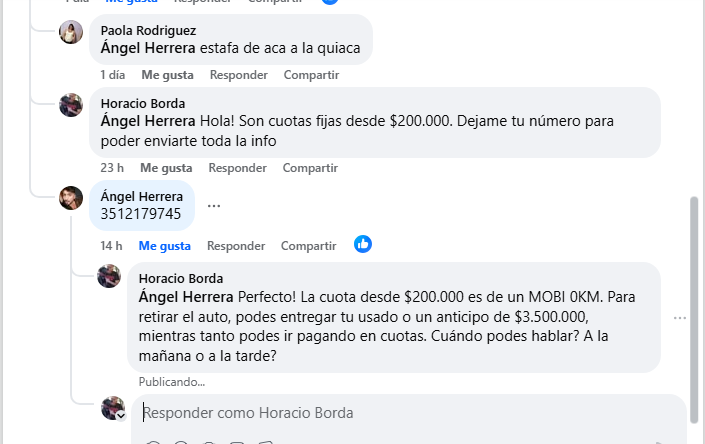Focus the 'Responder como Horacio Borda' field
Viewport: 705px width, 444px height.
(x=400, y=412)
